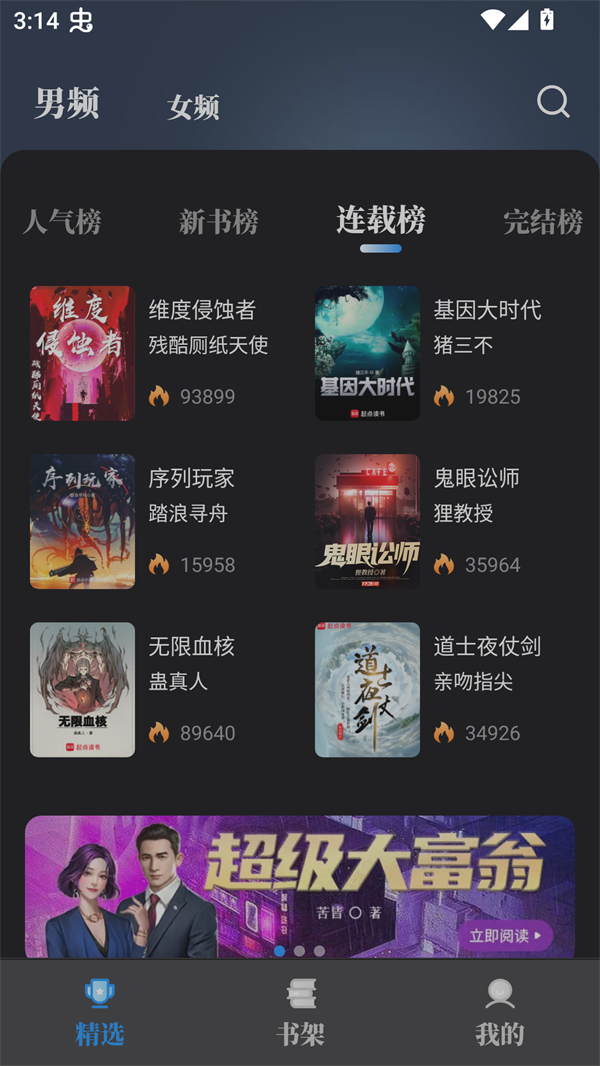Go to the 书架 bookshelf tab

(300, 1012)
